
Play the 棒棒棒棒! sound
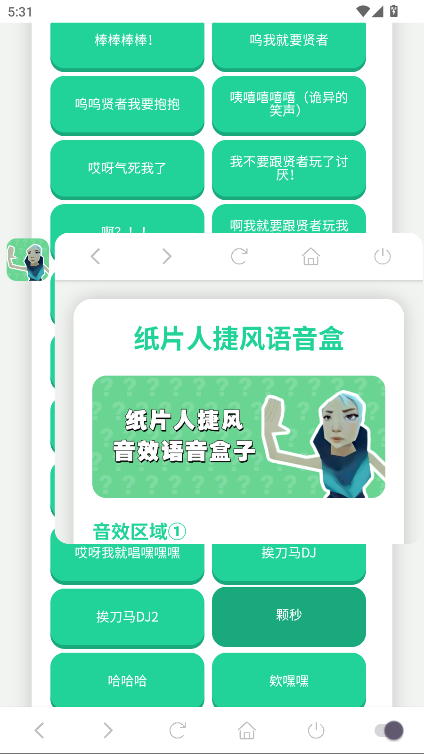(127, 45)
